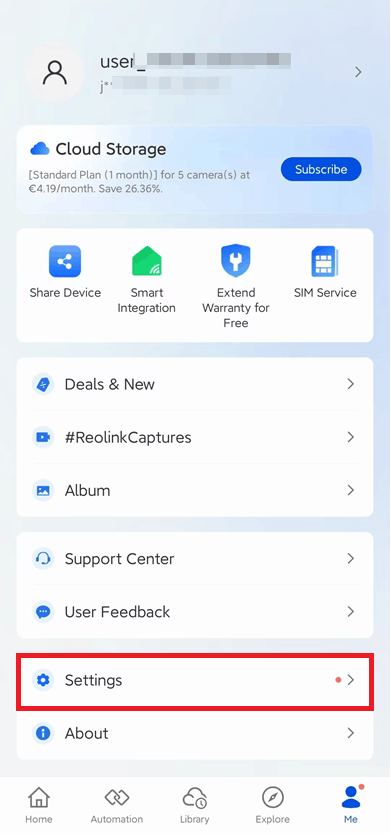Open SIM Service
Screen dimensions: 391x836
325,272
